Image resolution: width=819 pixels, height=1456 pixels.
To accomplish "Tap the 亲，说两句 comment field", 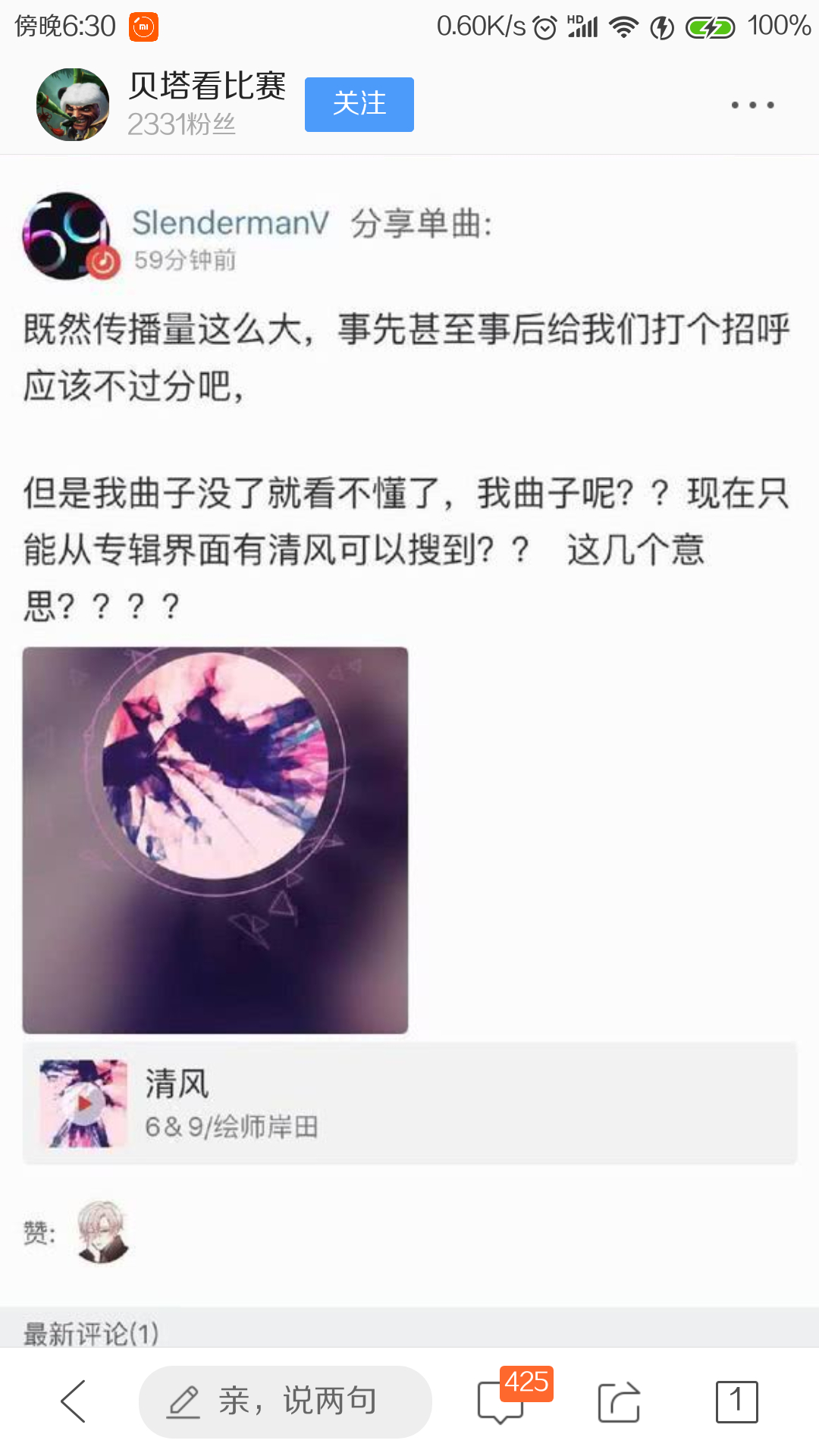I will [285, 1401].
